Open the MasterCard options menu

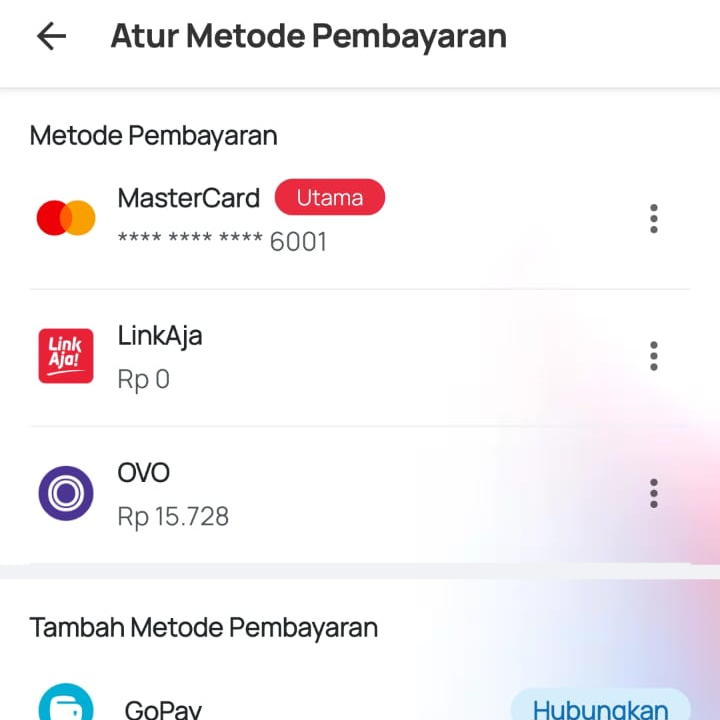(x=654, y=219)
